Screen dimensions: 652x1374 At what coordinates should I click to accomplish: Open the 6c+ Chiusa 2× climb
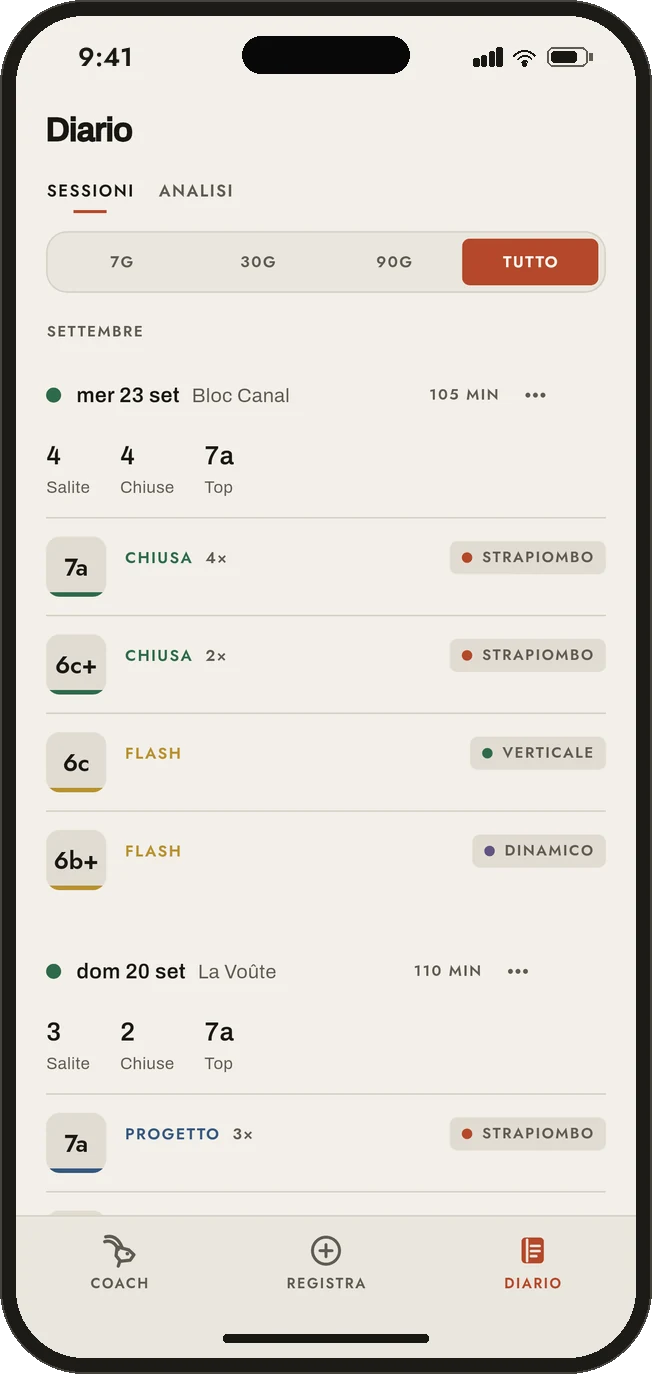(326, 665)
